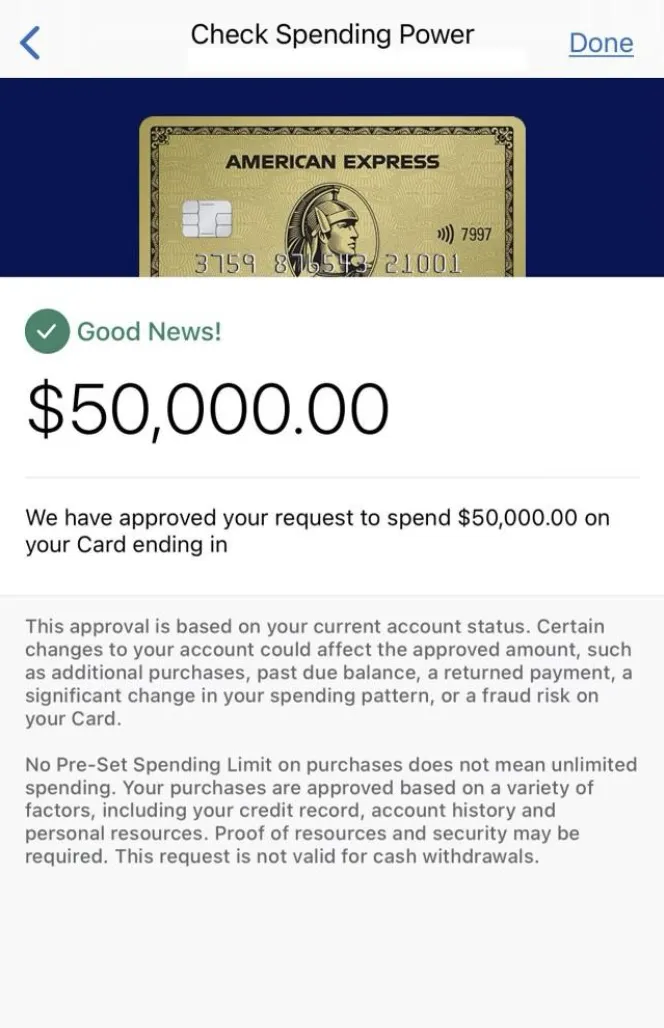The width and height of the screenshot is (664, 1028).
Task: Go back using the top-left arrow
Action: pyautogui.click(x=31, y=42)
